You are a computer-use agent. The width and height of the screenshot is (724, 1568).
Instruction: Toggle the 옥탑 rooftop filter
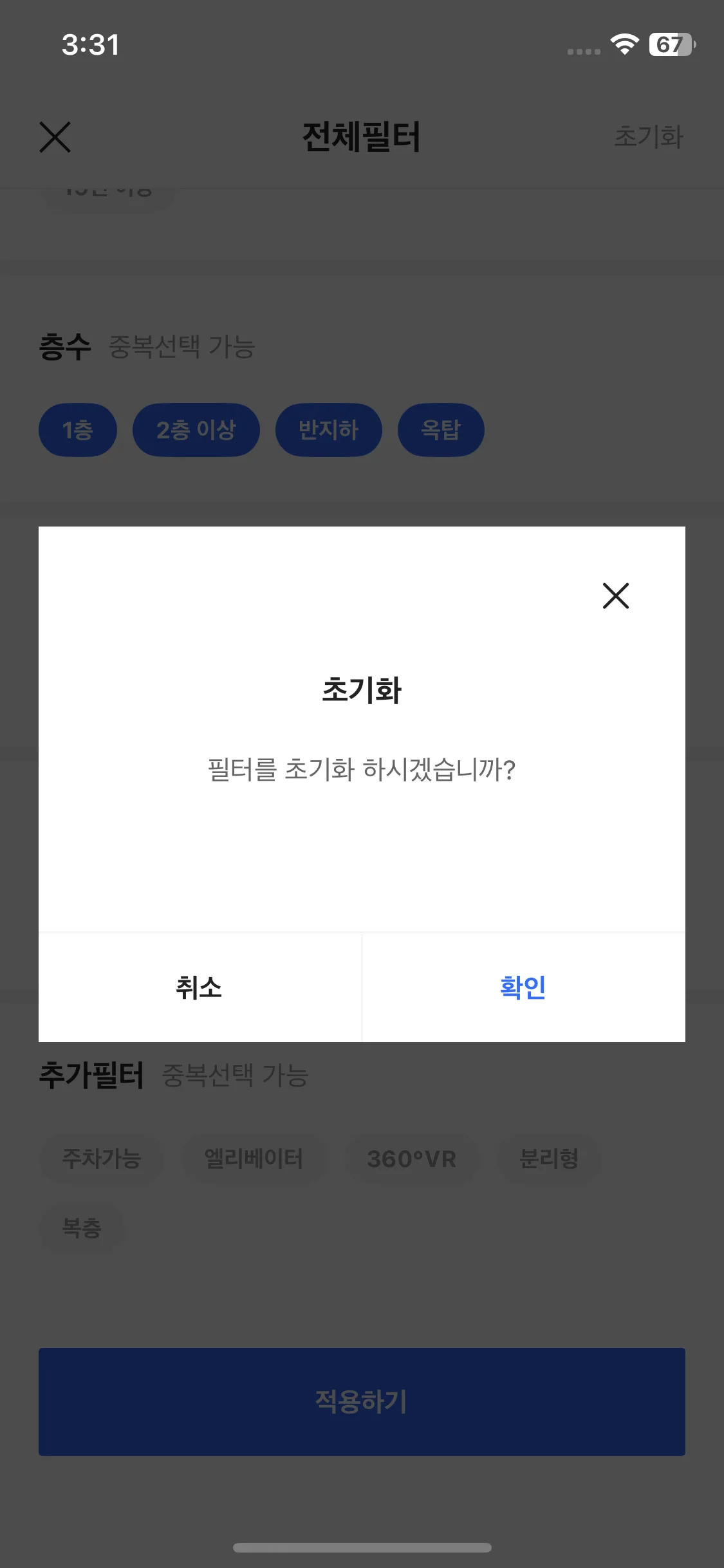click(x=441, y=430)
